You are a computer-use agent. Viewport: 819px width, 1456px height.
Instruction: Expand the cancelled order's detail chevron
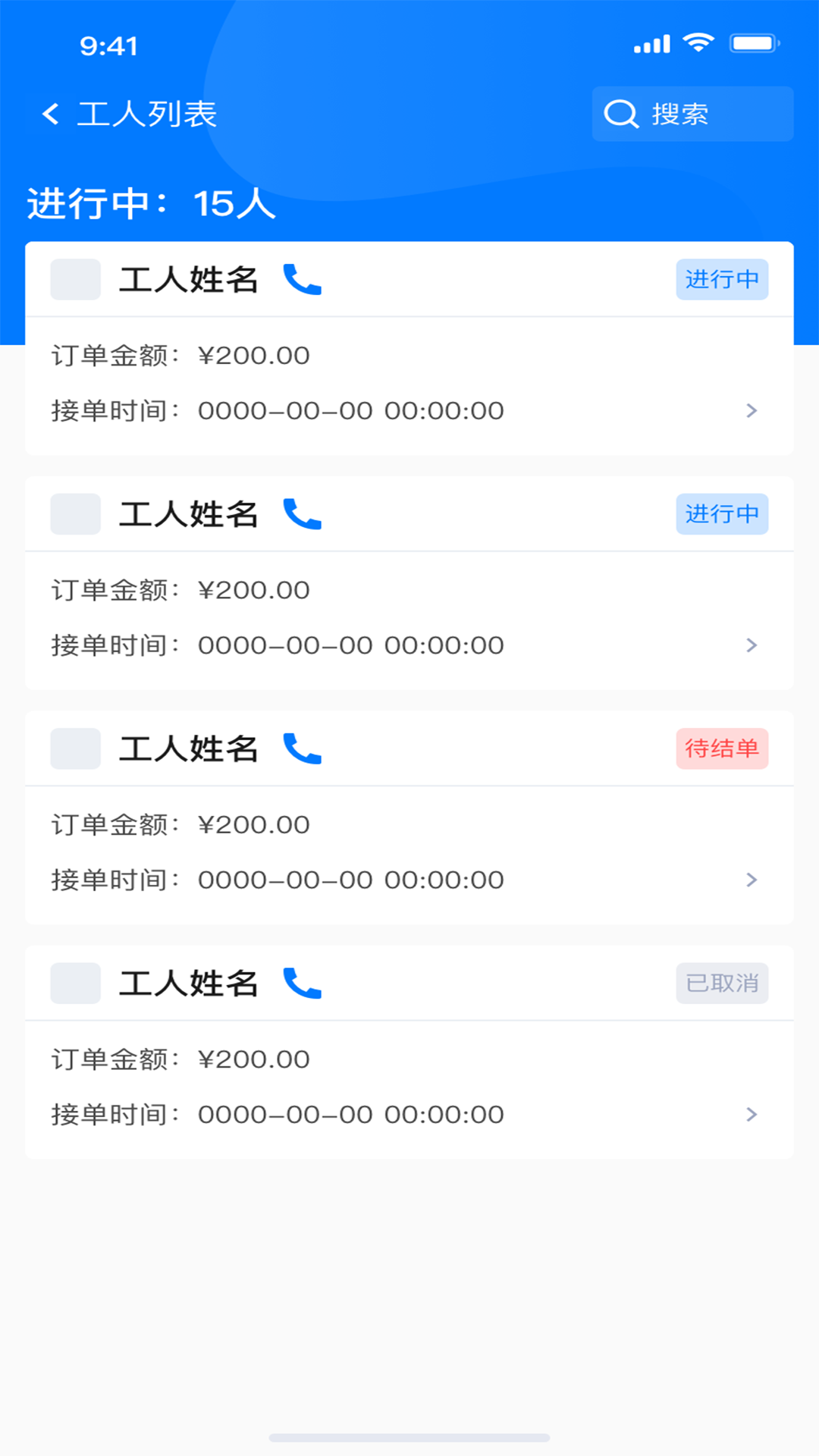[x=751, y=1114]
